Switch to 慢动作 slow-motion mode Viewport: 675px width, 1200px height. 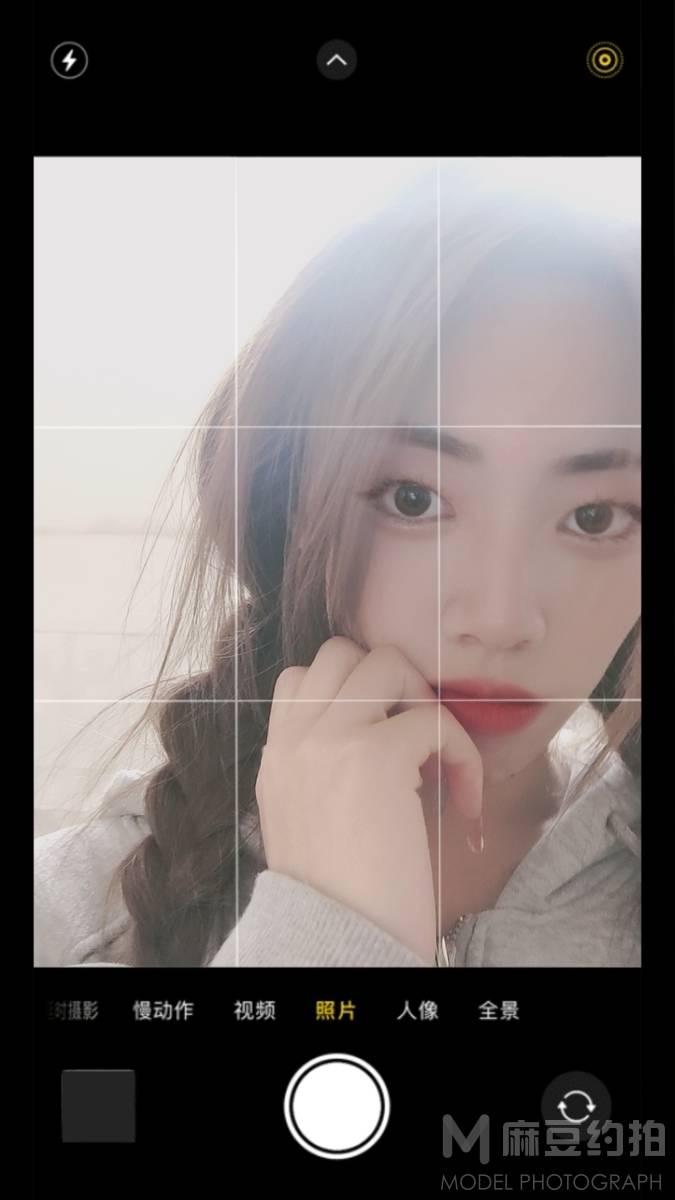tap(163, 1010)
